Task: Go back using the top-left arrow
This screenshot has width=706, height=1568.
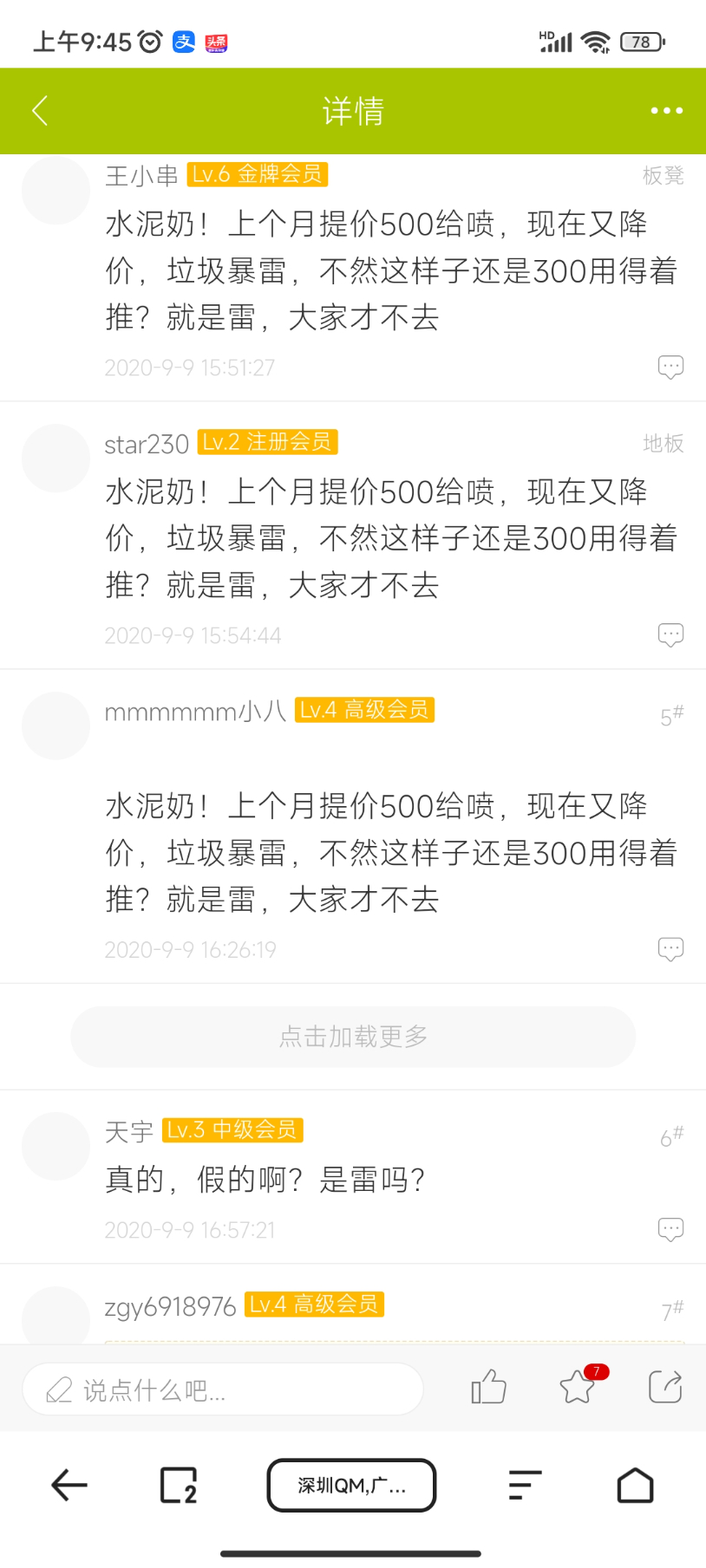Action: (x=38, y=111)
